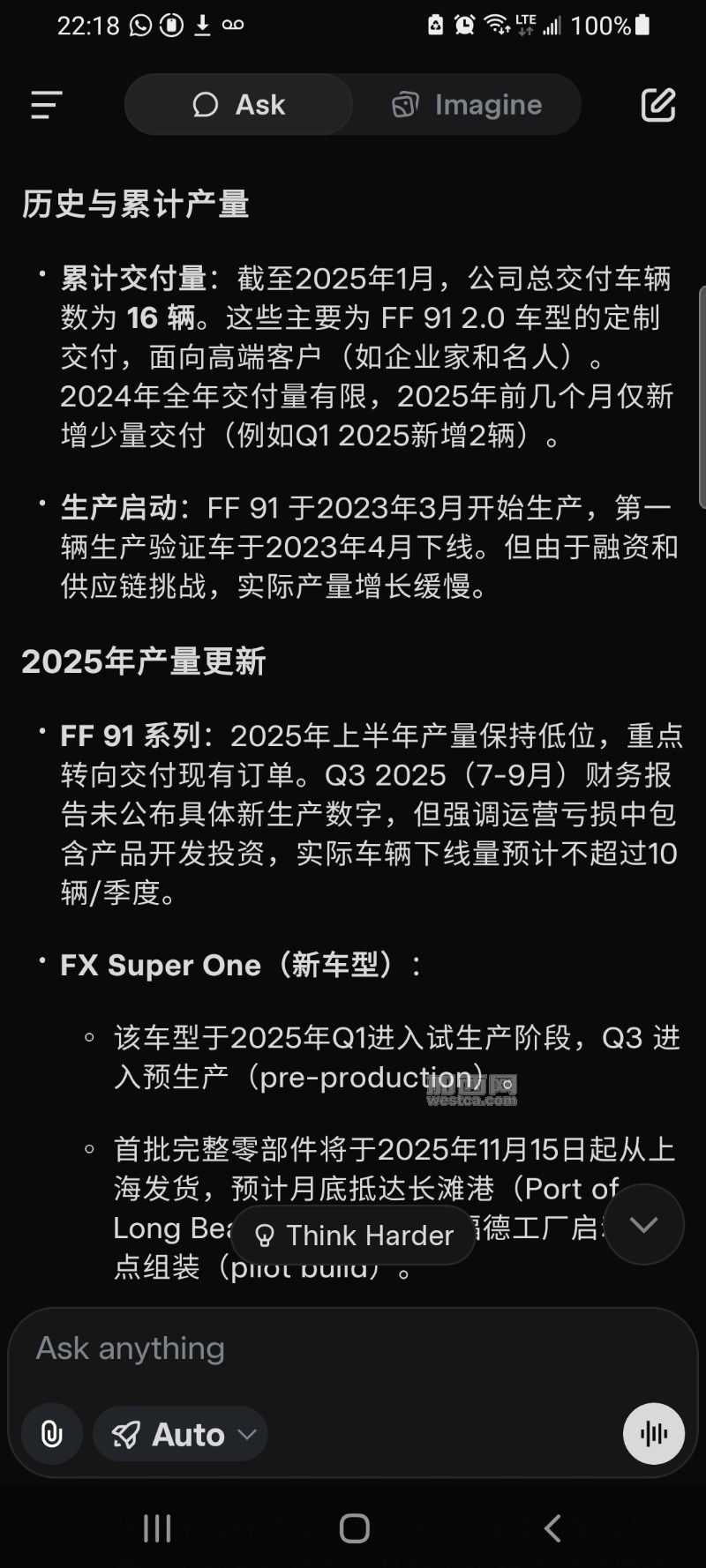This screenshot has height=1568, width=706.
Task: Open the side menu drawer
Action: [x=46, y=105]
